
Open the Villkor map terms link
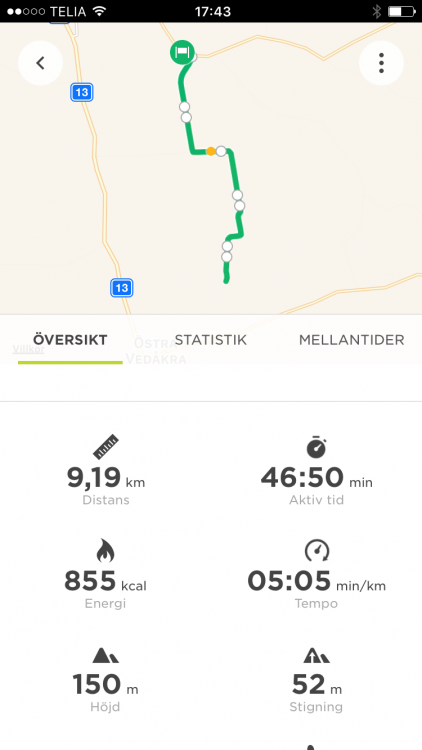29,349
